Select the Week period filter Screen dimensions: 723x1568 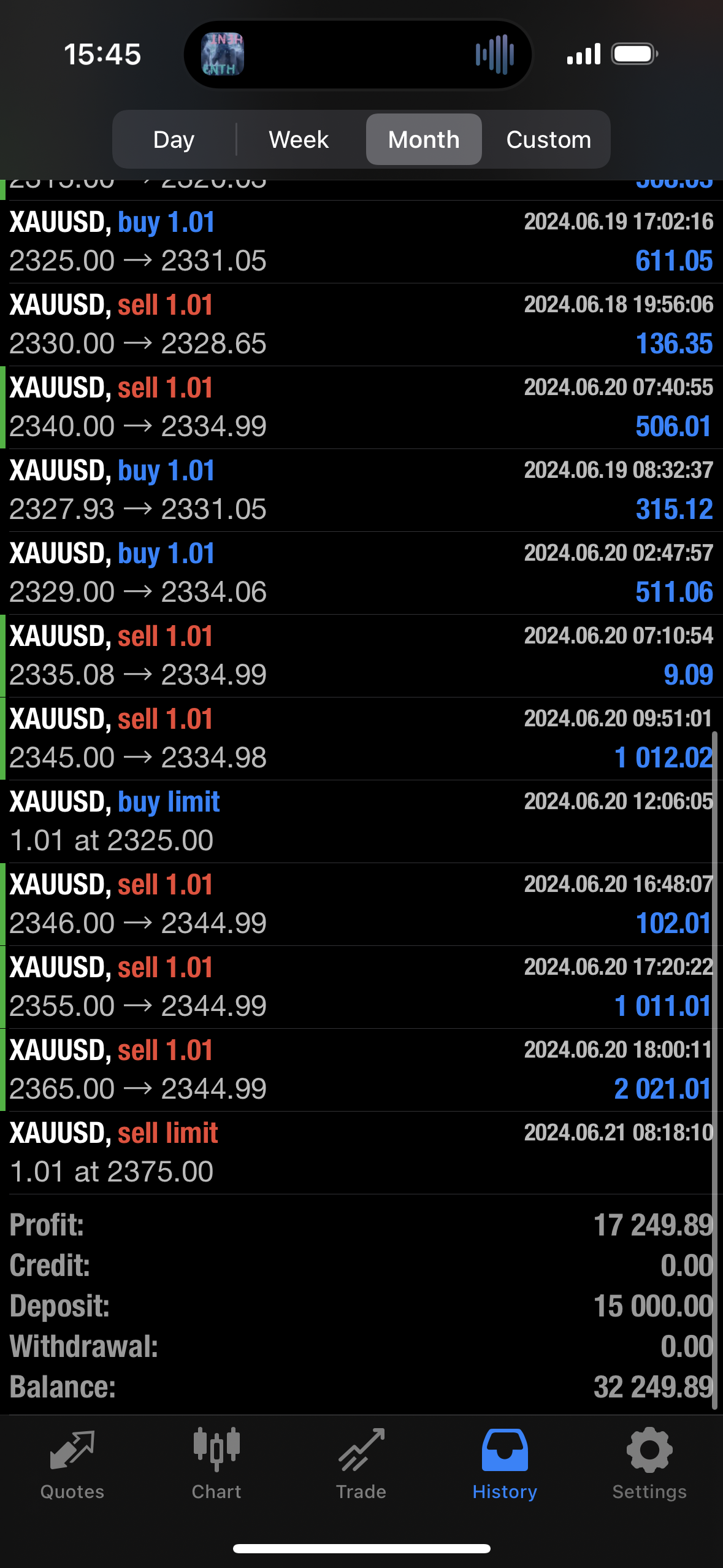click(299, 139)
